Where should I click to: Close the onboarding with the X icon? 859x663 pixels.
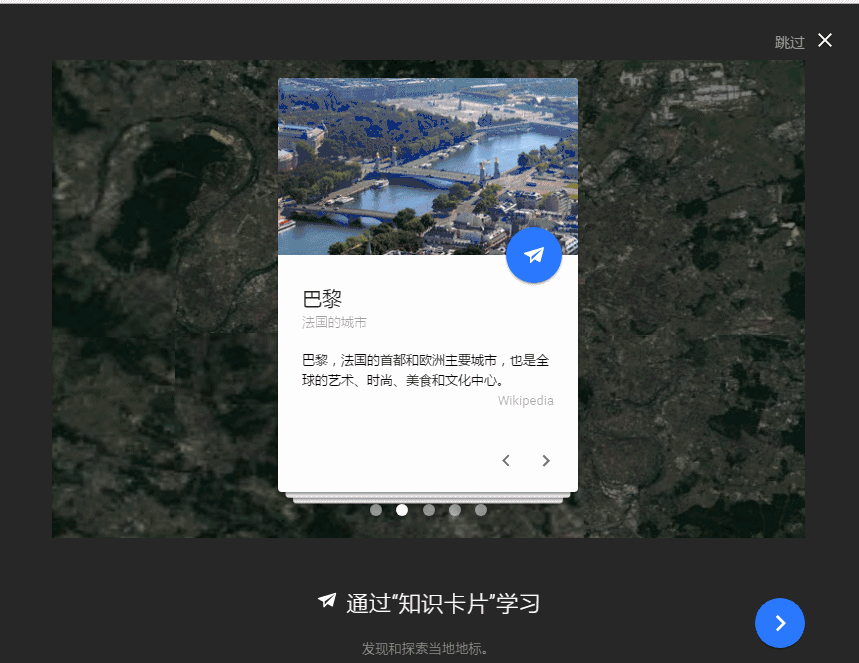pyautogui.click(x=825, y=40)
